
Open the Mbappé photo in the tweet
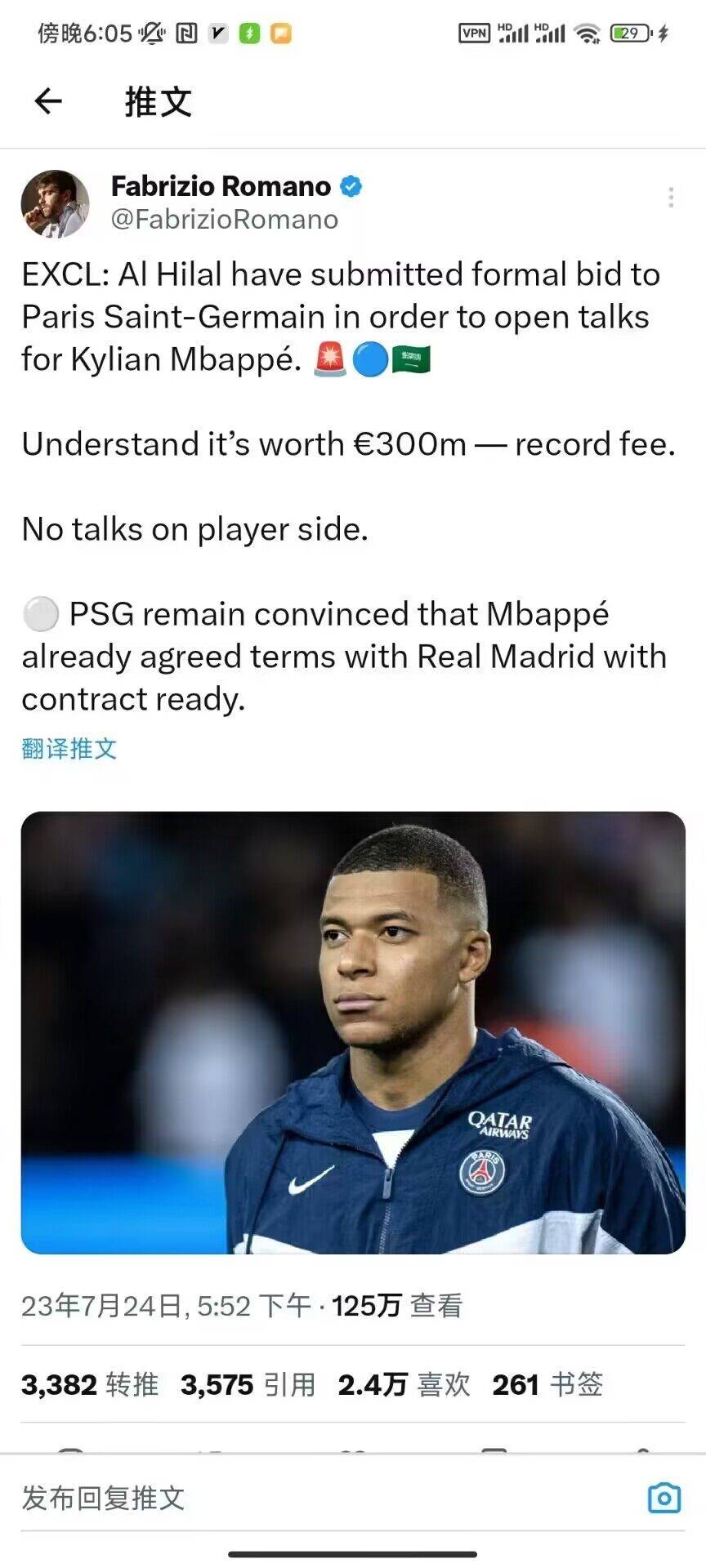(x=353, y=1032)
